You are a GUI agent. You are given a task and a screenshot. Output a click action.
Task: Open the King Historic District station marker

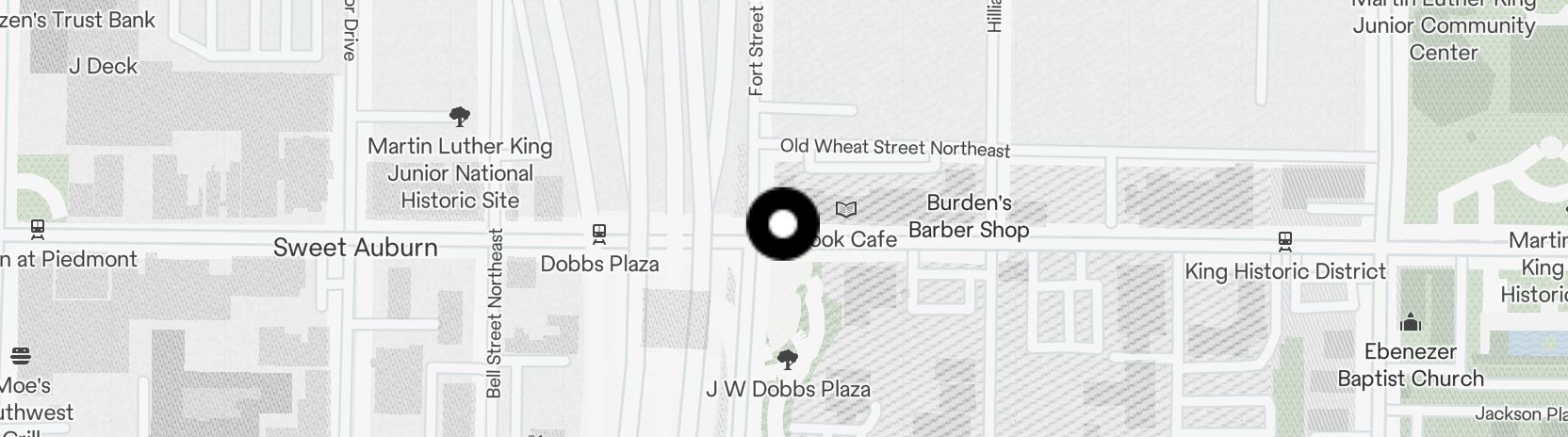click(1284, 241)
